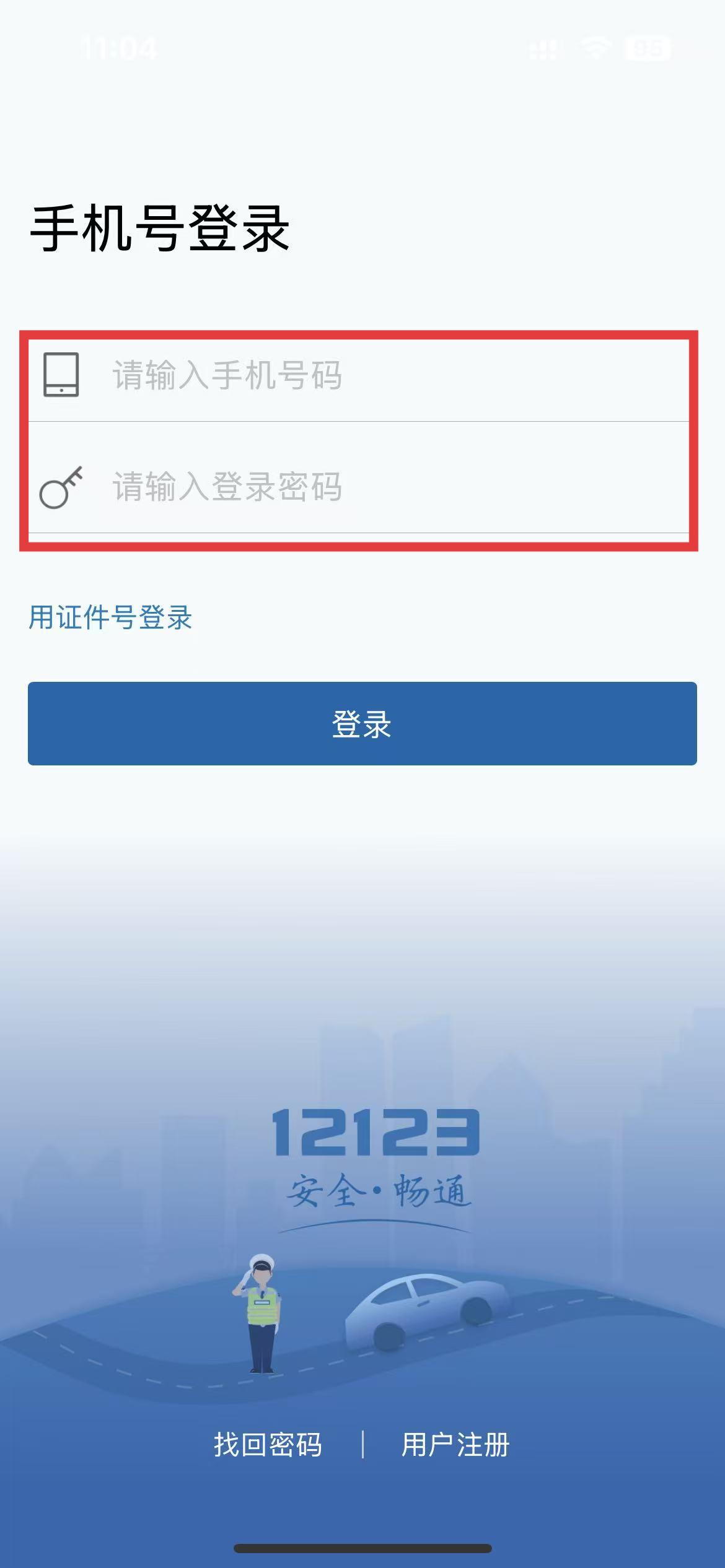The height and width of the screenshot is (1568, 725).
Task: Open 用户注册 to register account
Action: click(455, 1444)
